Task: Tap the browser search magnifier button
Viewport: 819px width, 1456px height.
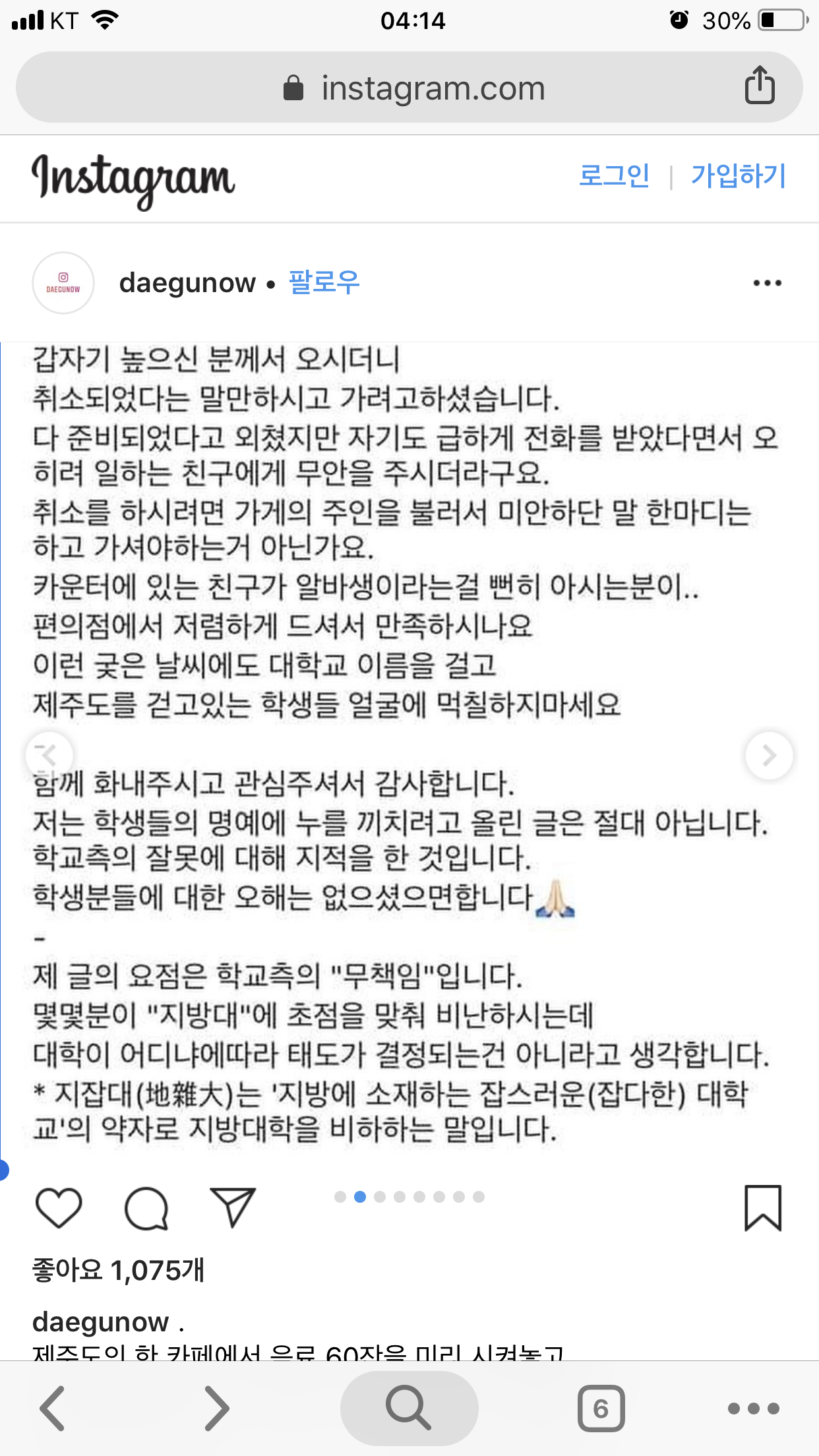Action: (409, 1408)
